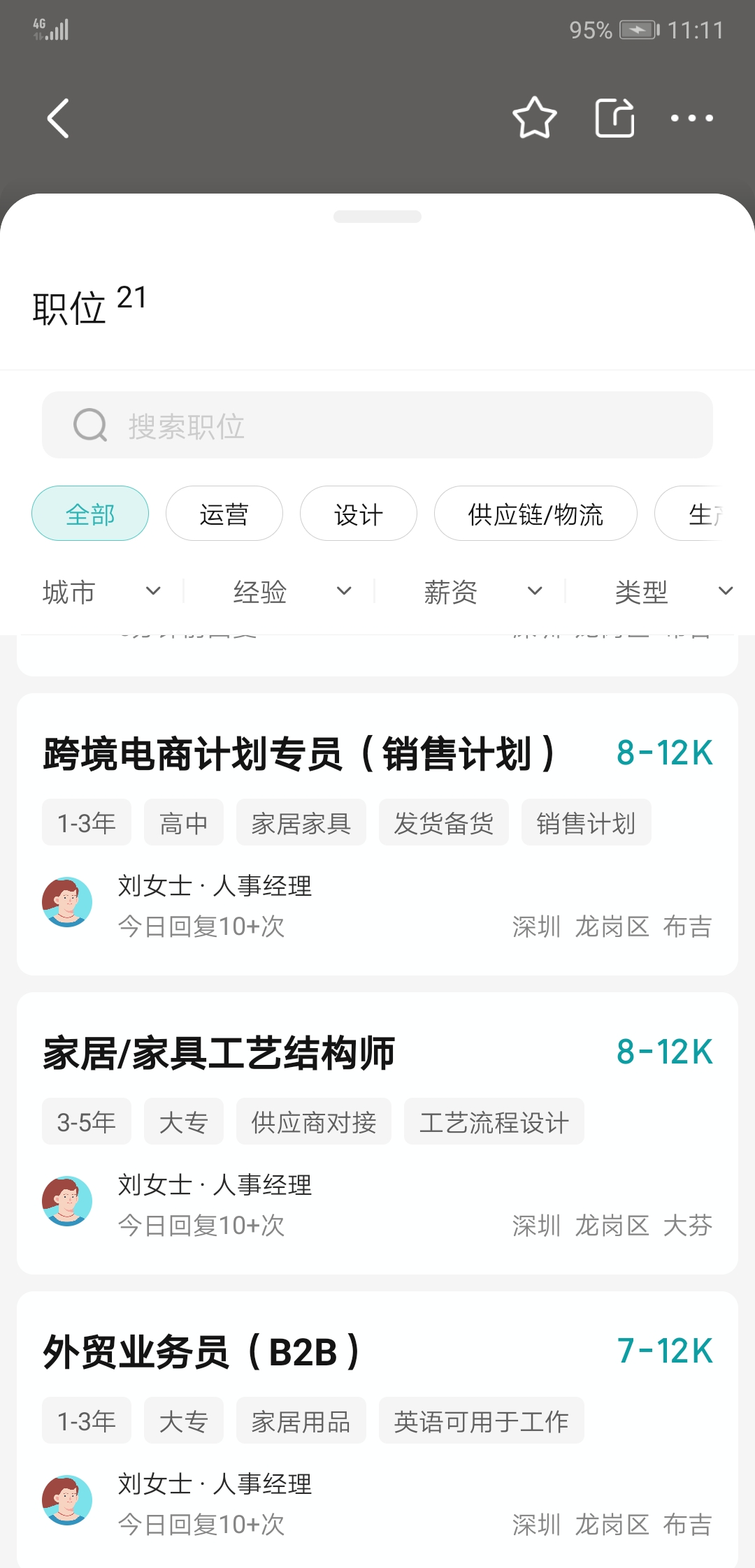Filter jobs by 运营 chip

224,514
